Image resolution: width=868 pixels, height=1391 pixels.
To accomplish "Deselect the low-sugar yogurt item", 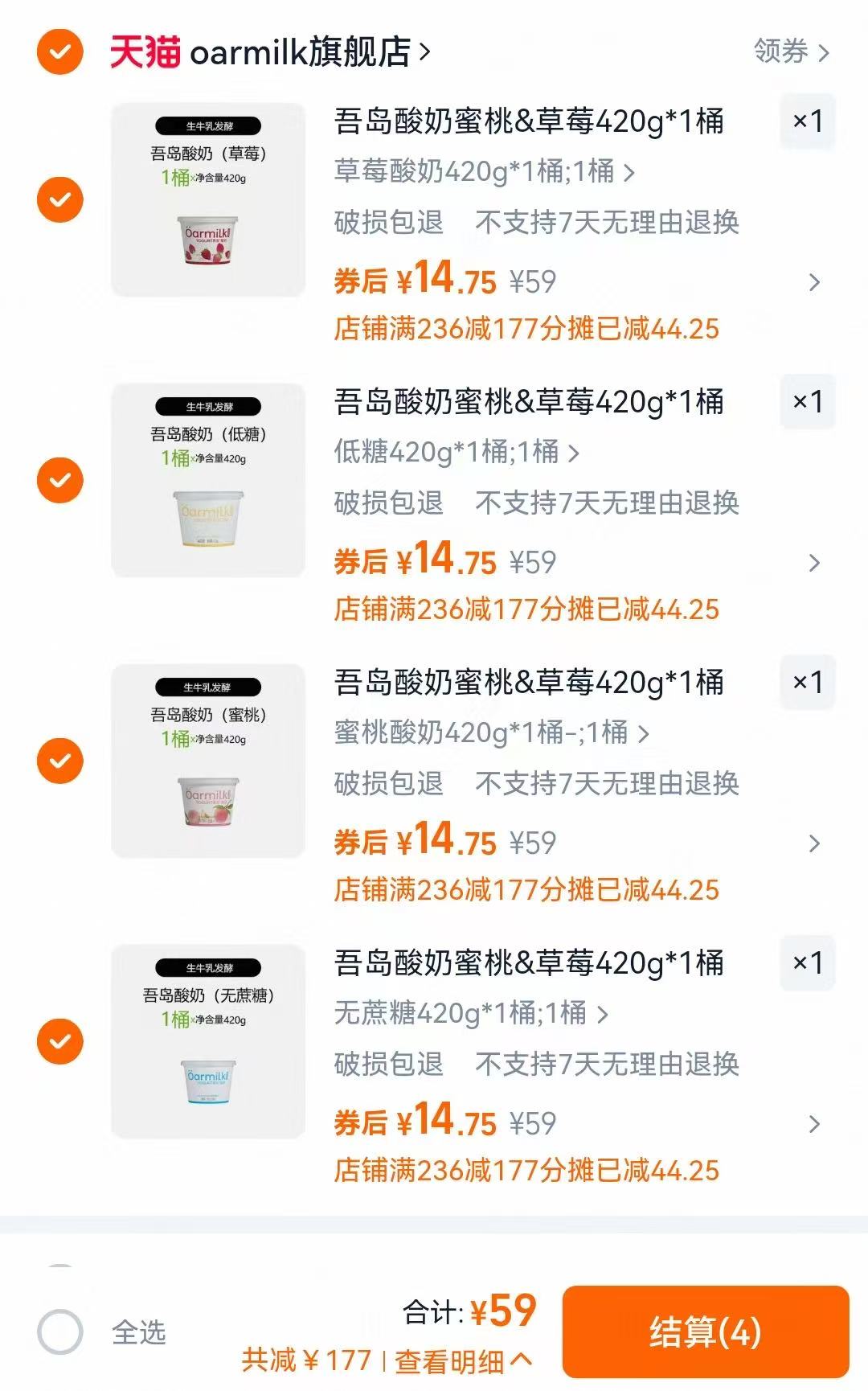I will [59, 480].
